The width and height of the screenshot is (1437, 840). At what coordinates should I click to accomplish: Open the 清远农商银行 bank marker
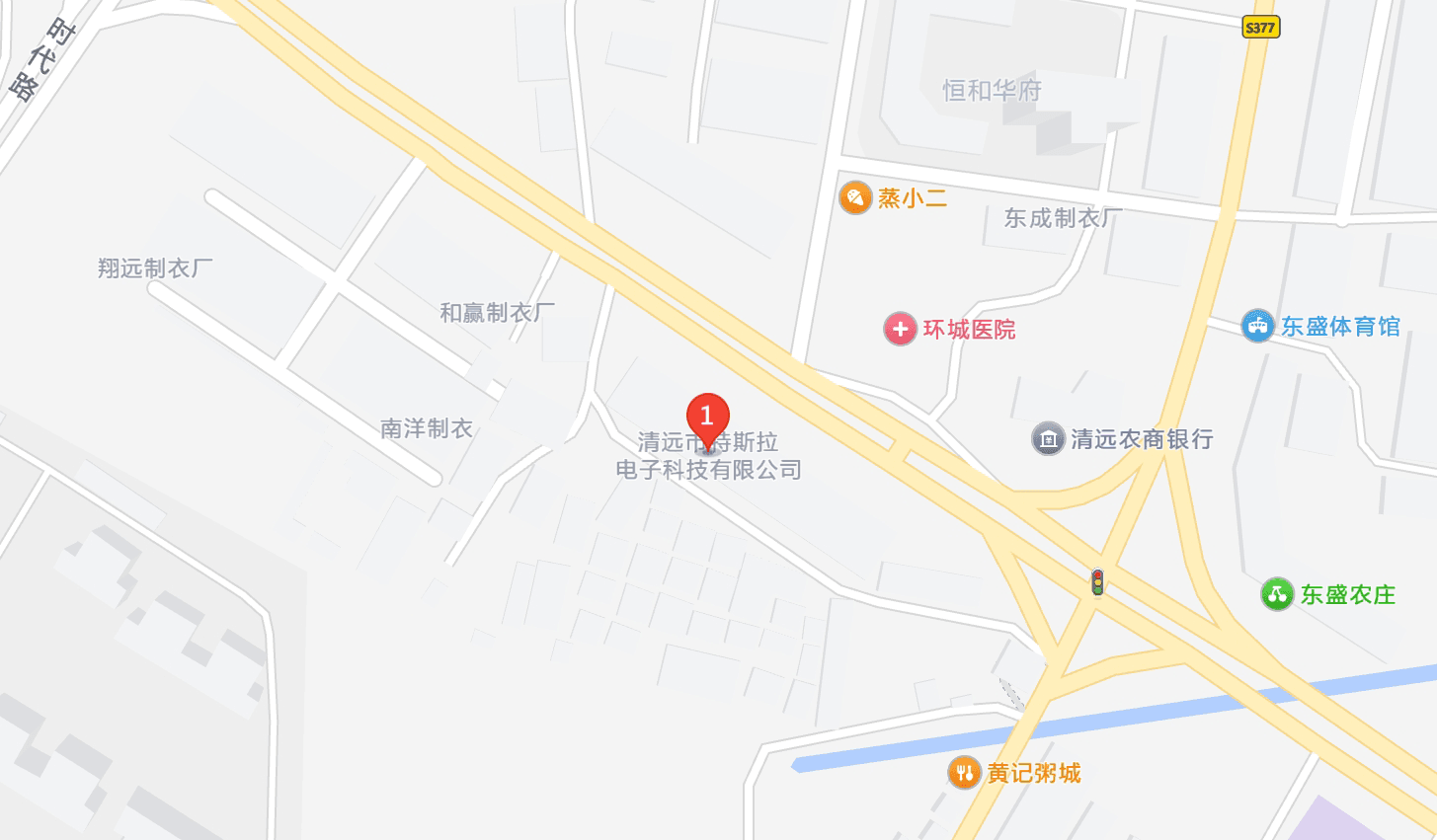coord(1048,438)
